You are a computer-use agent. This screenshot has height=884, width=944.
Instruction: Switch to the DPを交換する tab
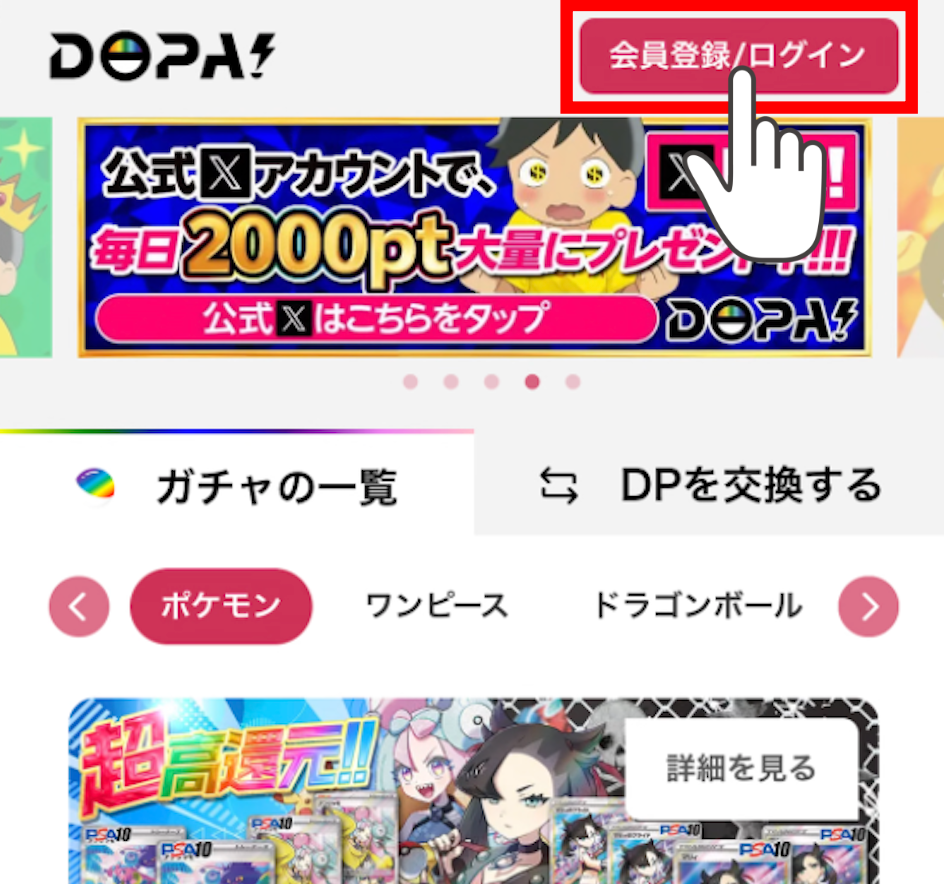point(709,485)
